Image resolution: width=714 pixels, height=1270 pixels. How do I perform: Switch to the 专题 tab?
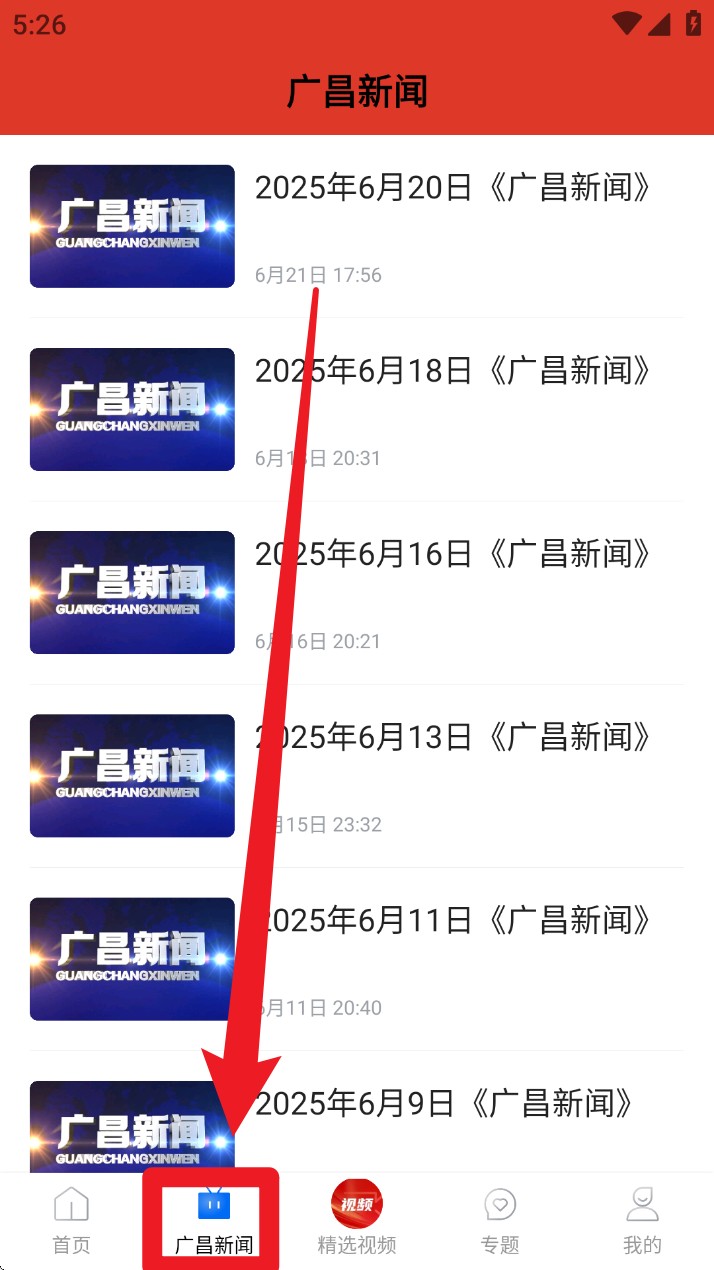500,1220
